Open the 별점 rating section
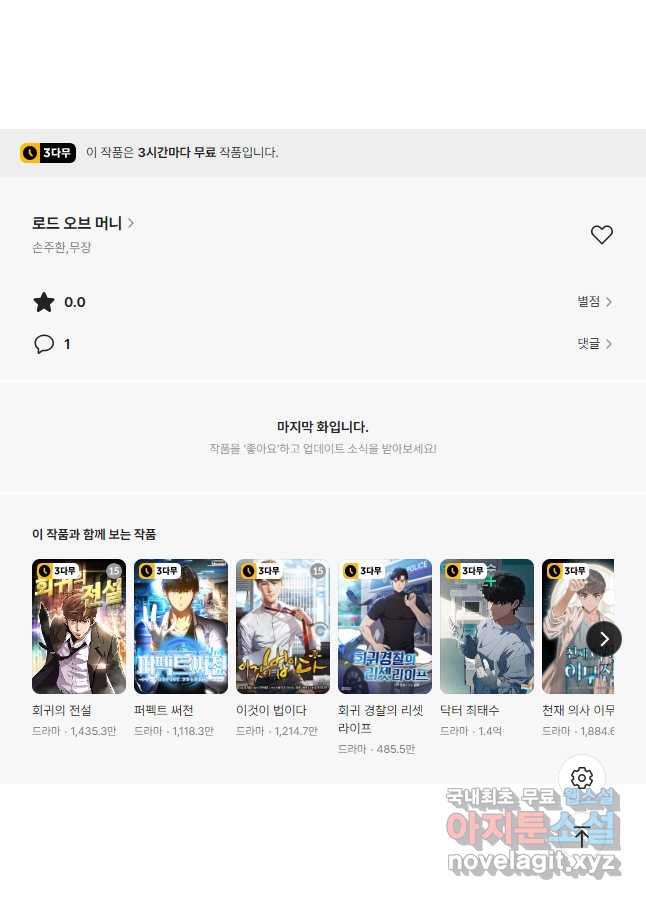This screenshot has width=646, height=900. [x=594, y=301]
